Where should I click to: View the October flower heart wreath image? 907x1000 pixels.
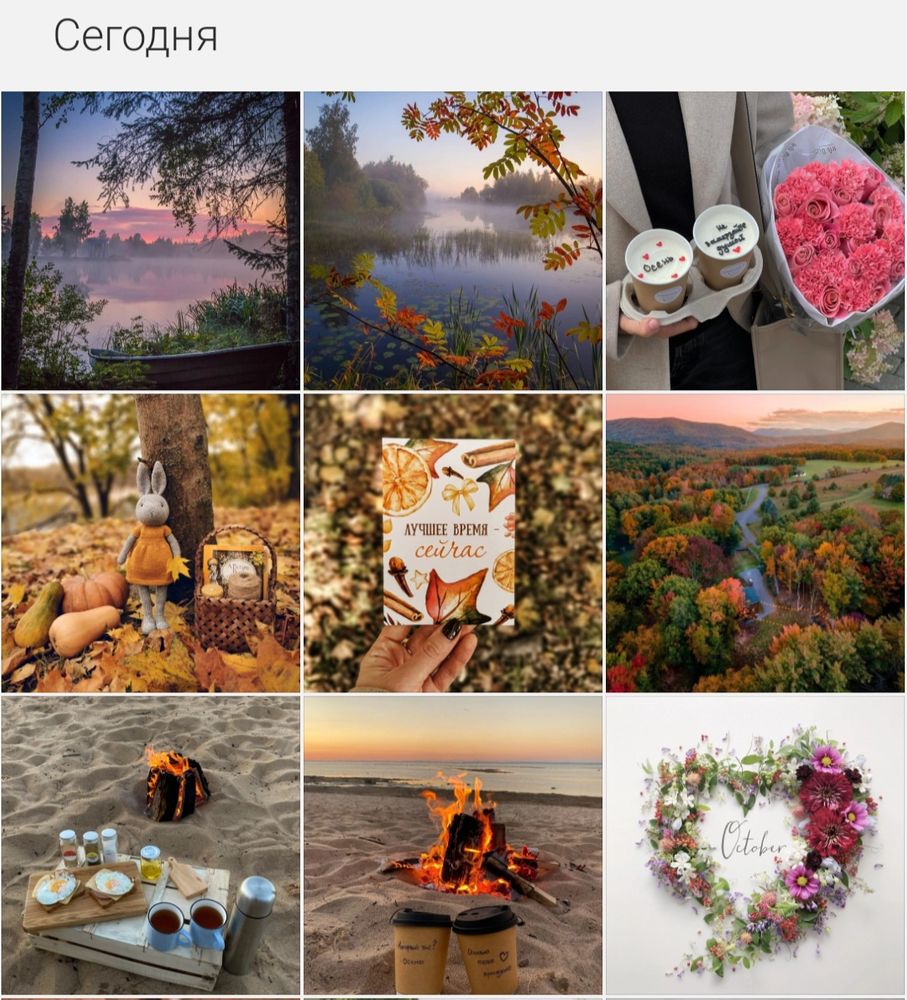coord(755,845)
